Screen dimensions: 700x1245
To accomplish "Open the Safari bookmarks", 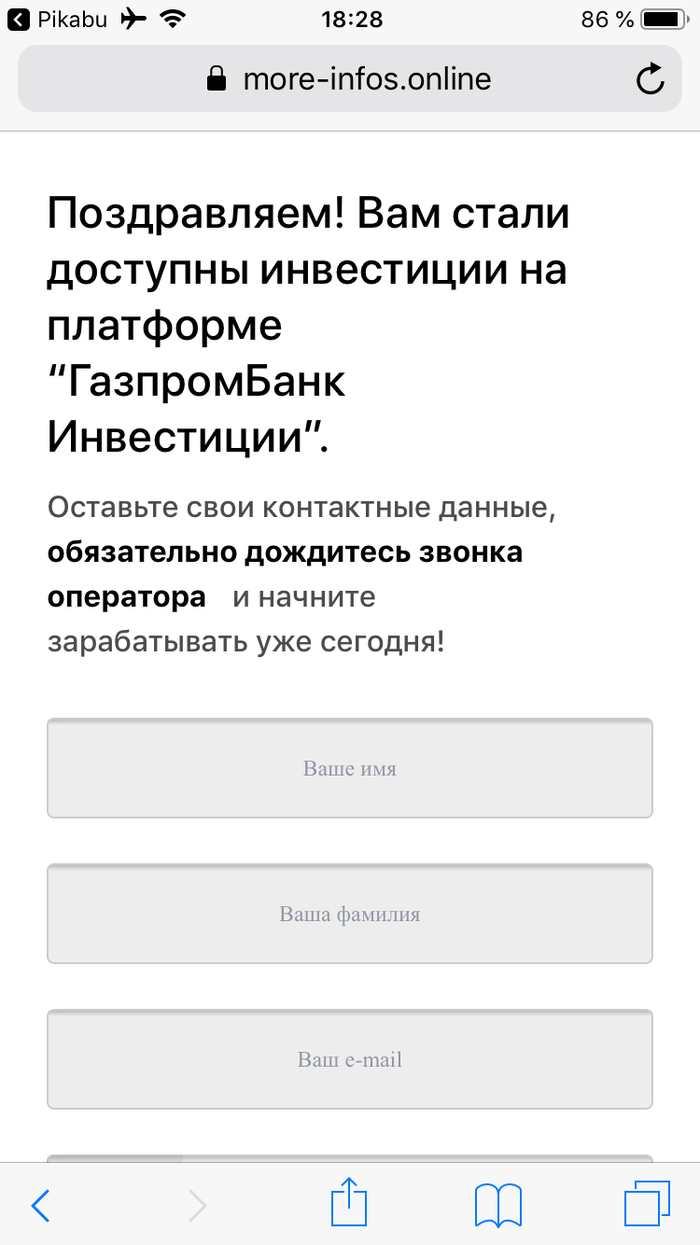I will [498, 1204].
